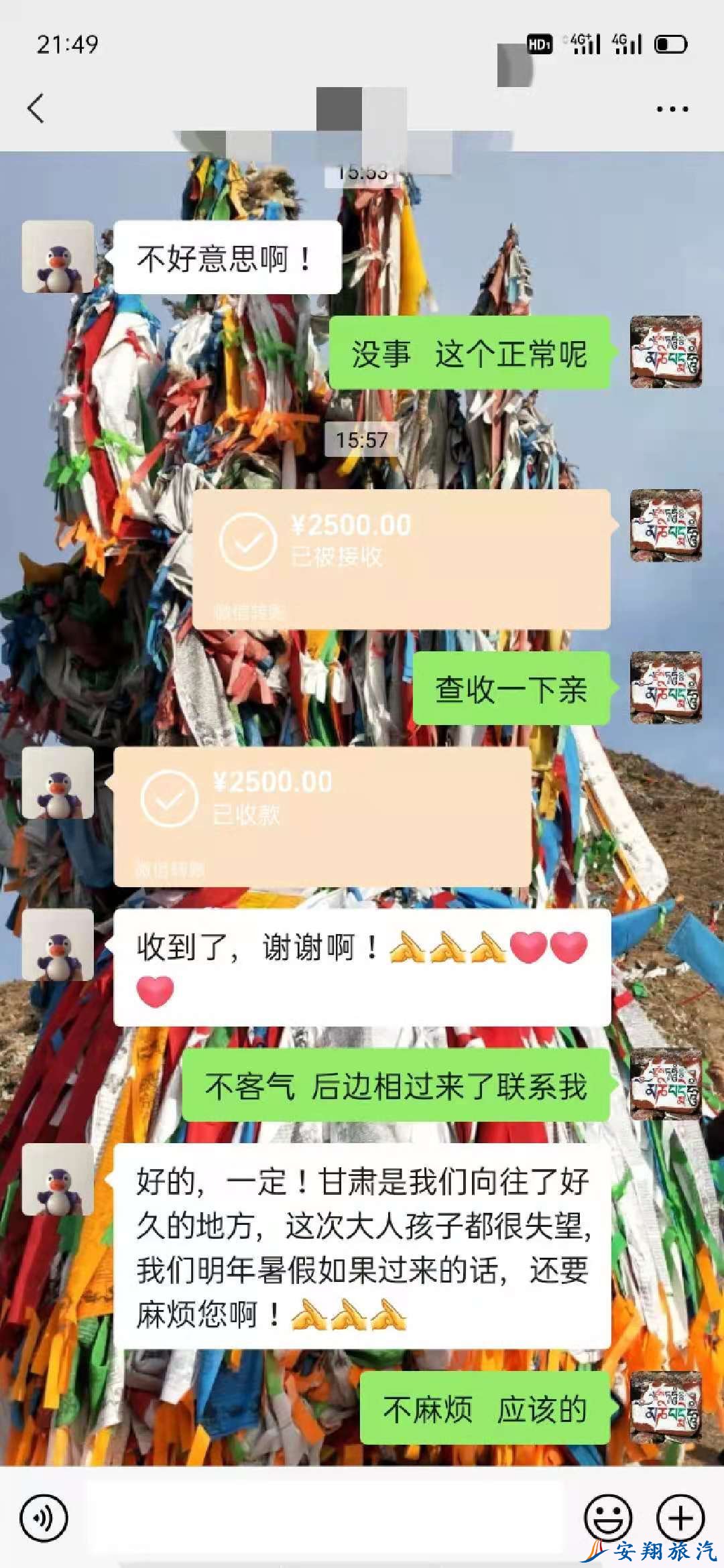Switch to voice message input
724x1568 pixels.
pos(44,1517)
